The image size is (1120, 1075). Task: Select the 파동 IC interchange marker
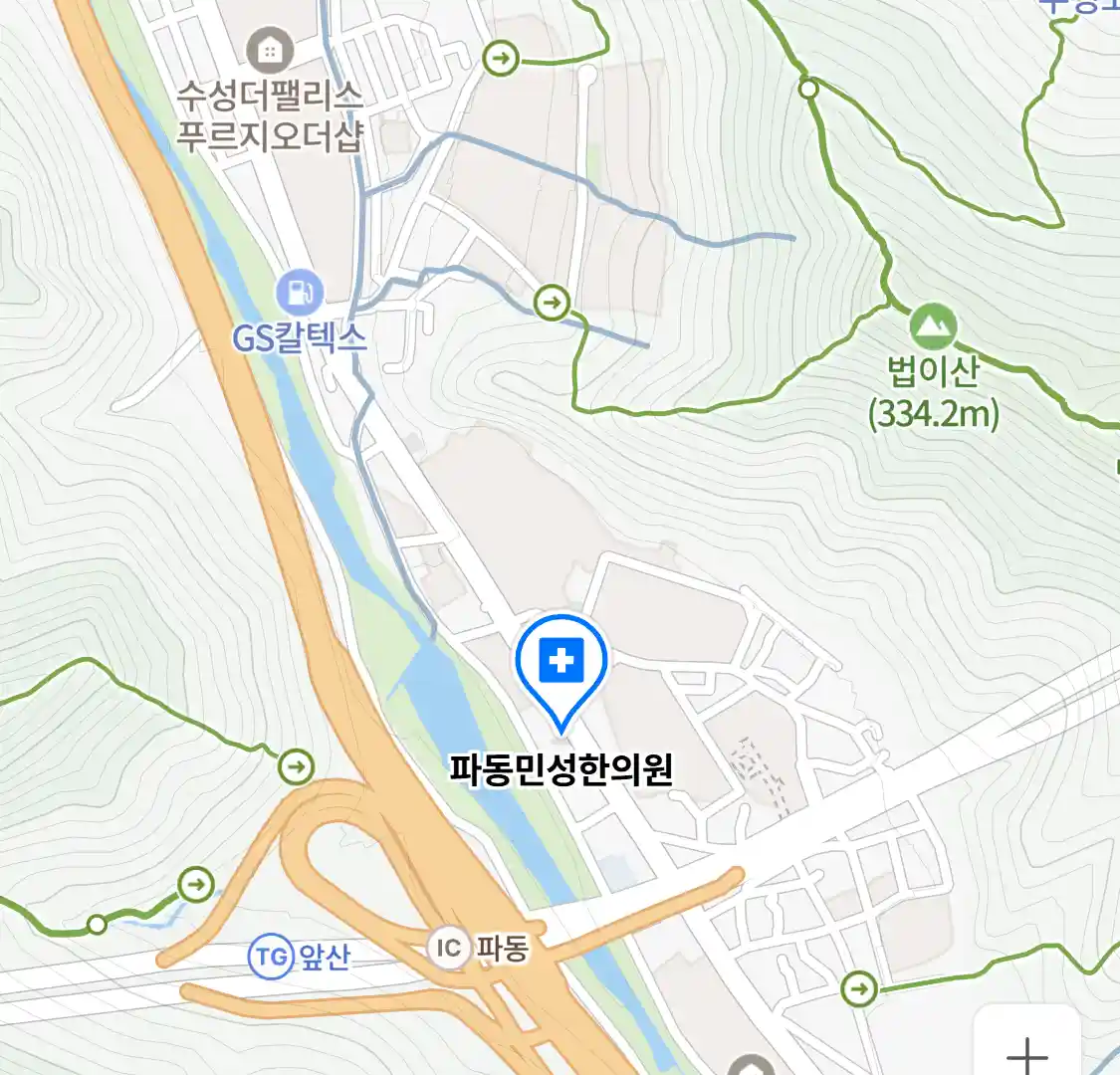point(449,948)
